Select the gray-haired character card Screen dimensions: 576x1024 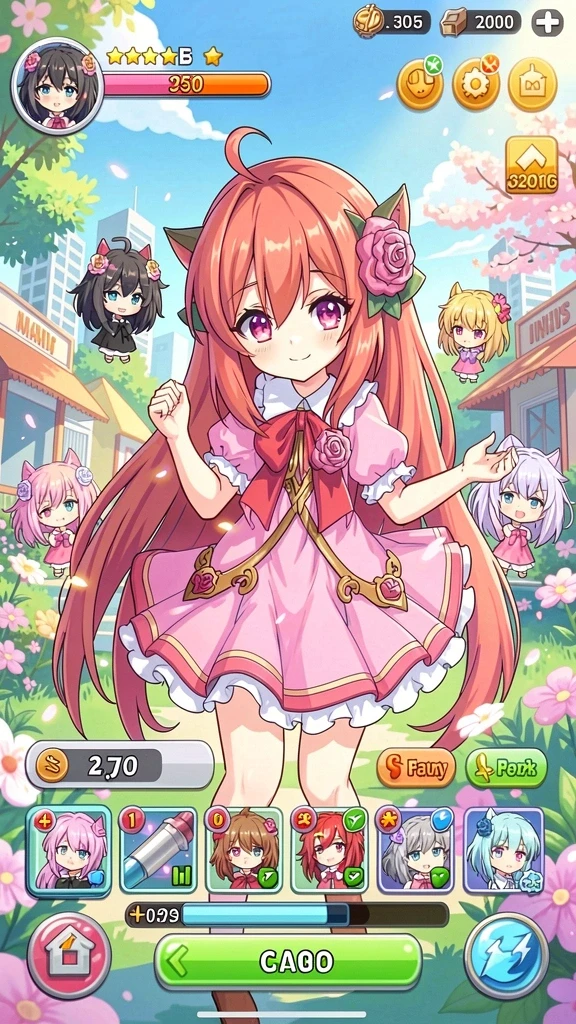tap(416, 849)
